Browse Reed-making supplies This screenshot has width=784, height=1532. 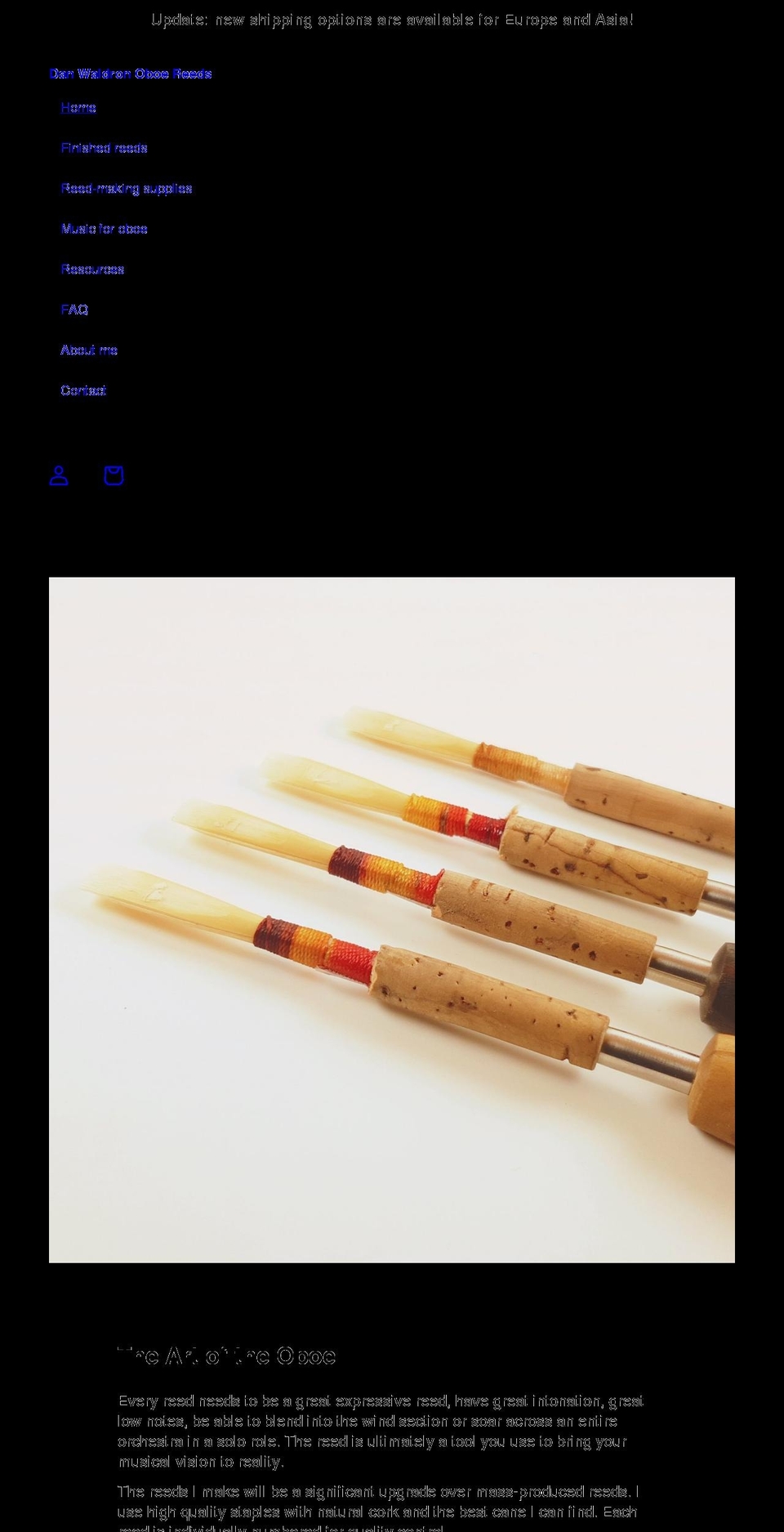click(x=127, y=188)
